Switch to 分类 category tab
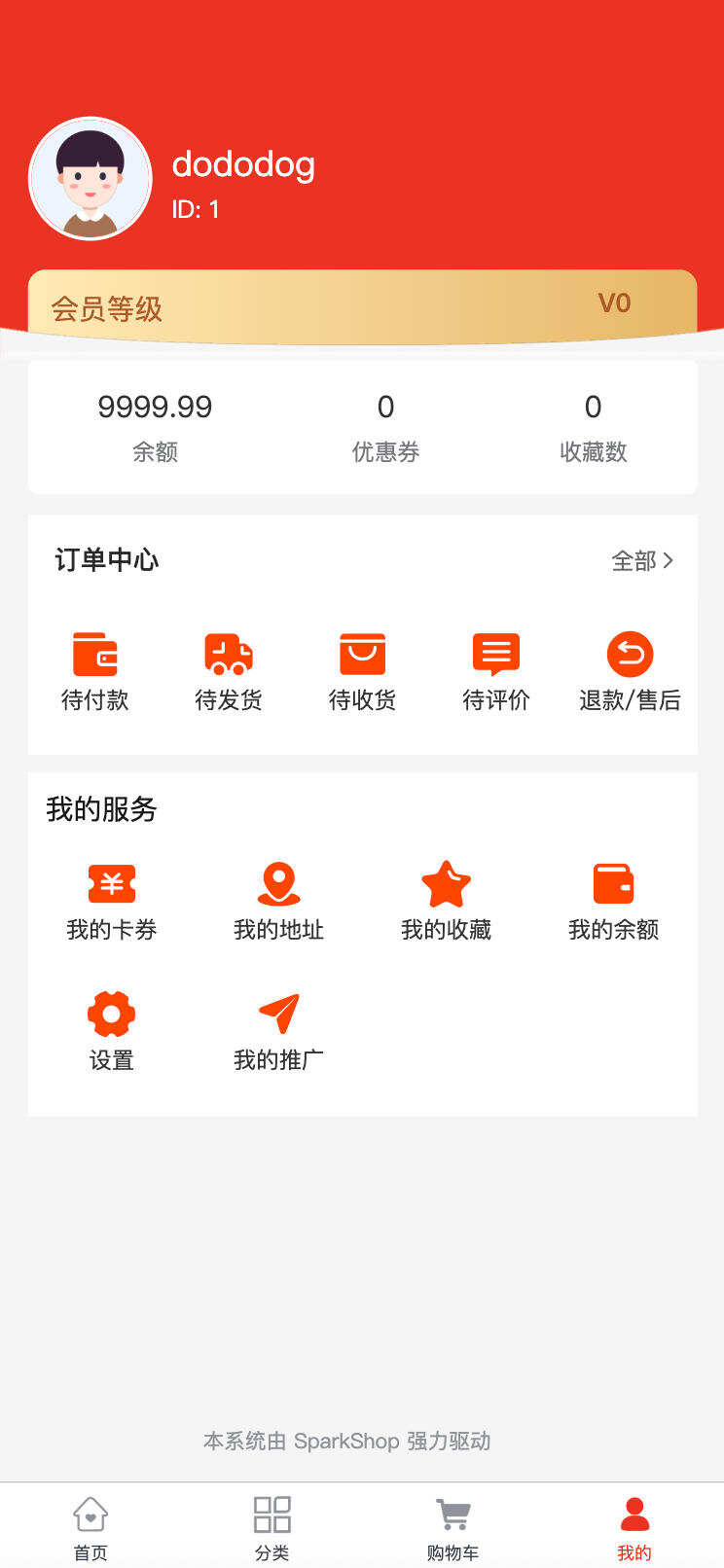 point(272,1525)
